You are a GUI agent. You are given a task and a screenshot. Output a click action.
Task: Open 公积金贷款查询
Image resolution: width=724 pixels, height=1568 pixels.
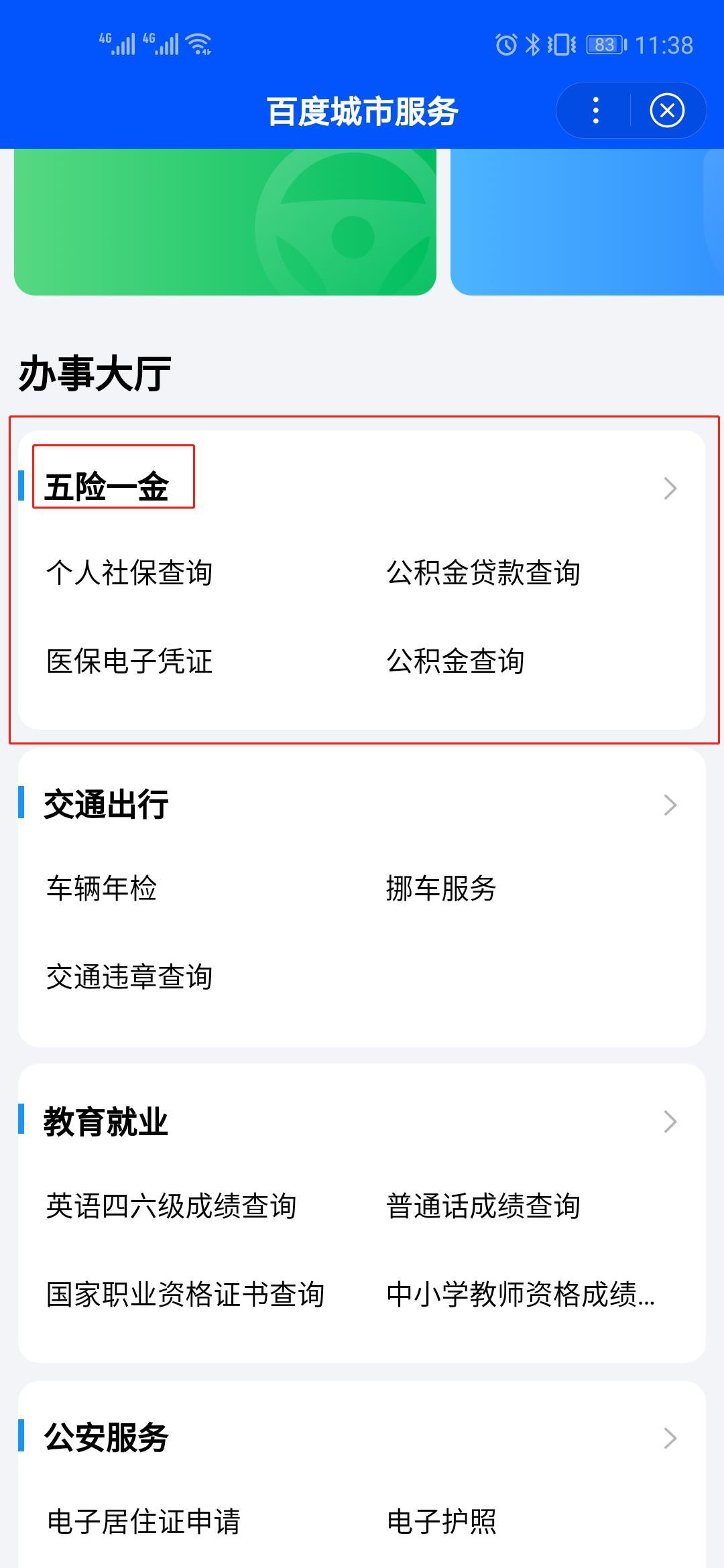point(483,573)
